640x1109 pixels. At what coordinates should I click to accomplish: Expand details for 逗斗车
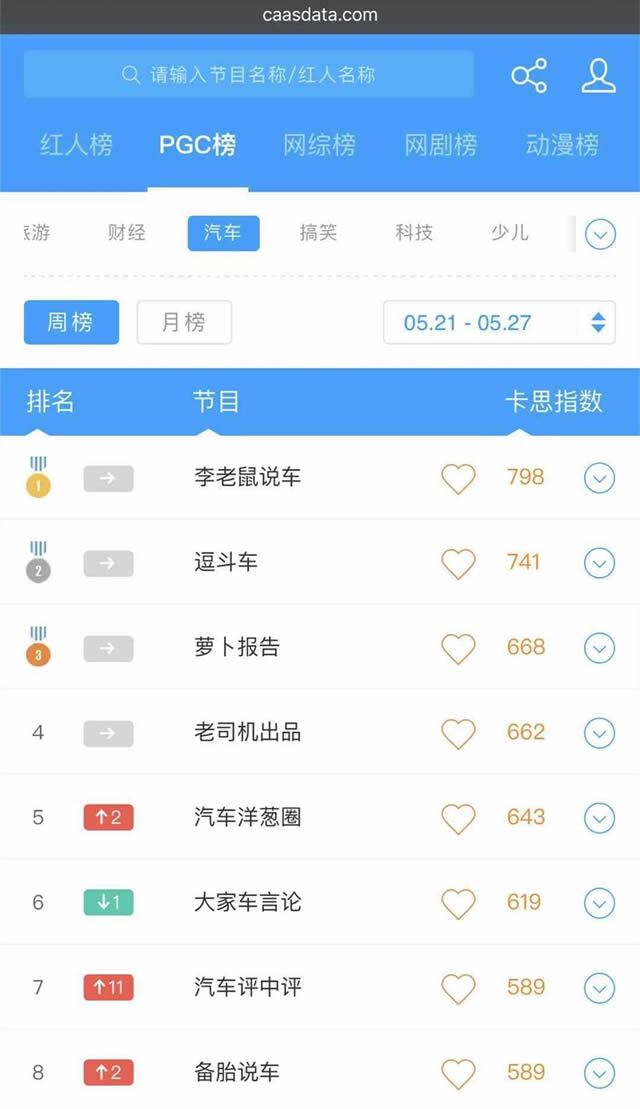pyautogui.click(x=599, y=563)
